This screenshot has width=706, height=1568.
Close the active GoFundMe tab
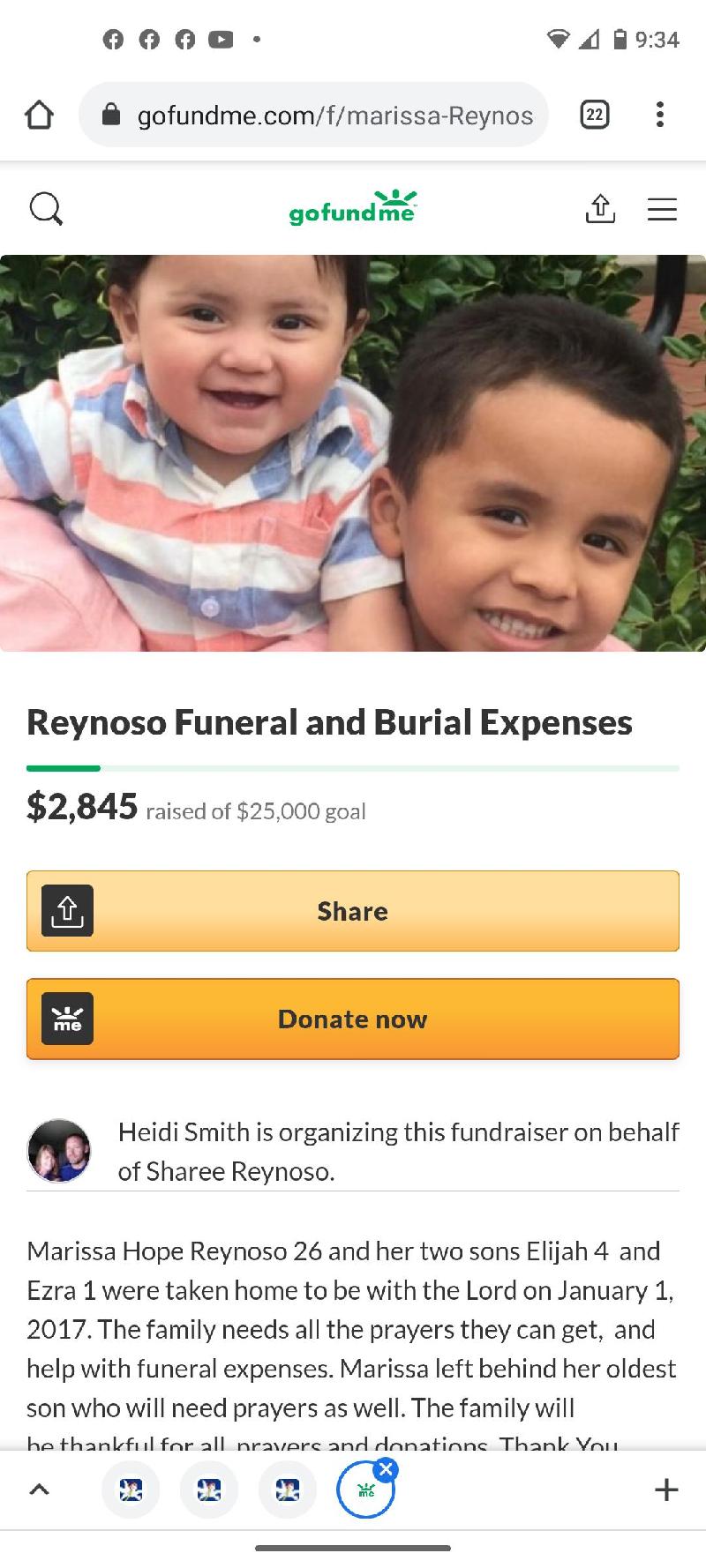click(386, 1468)
